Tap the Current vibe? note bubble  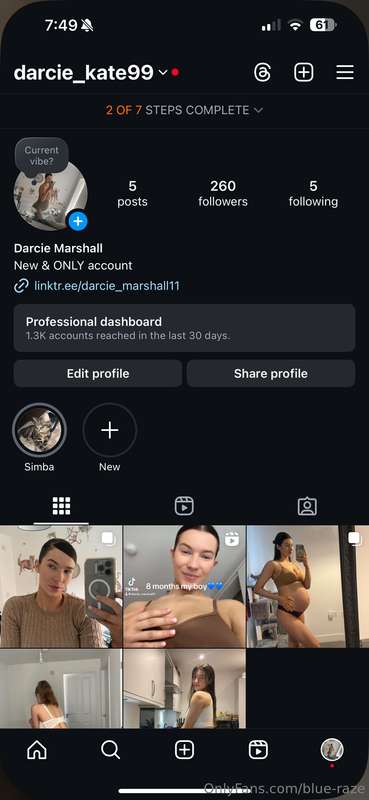41,155
